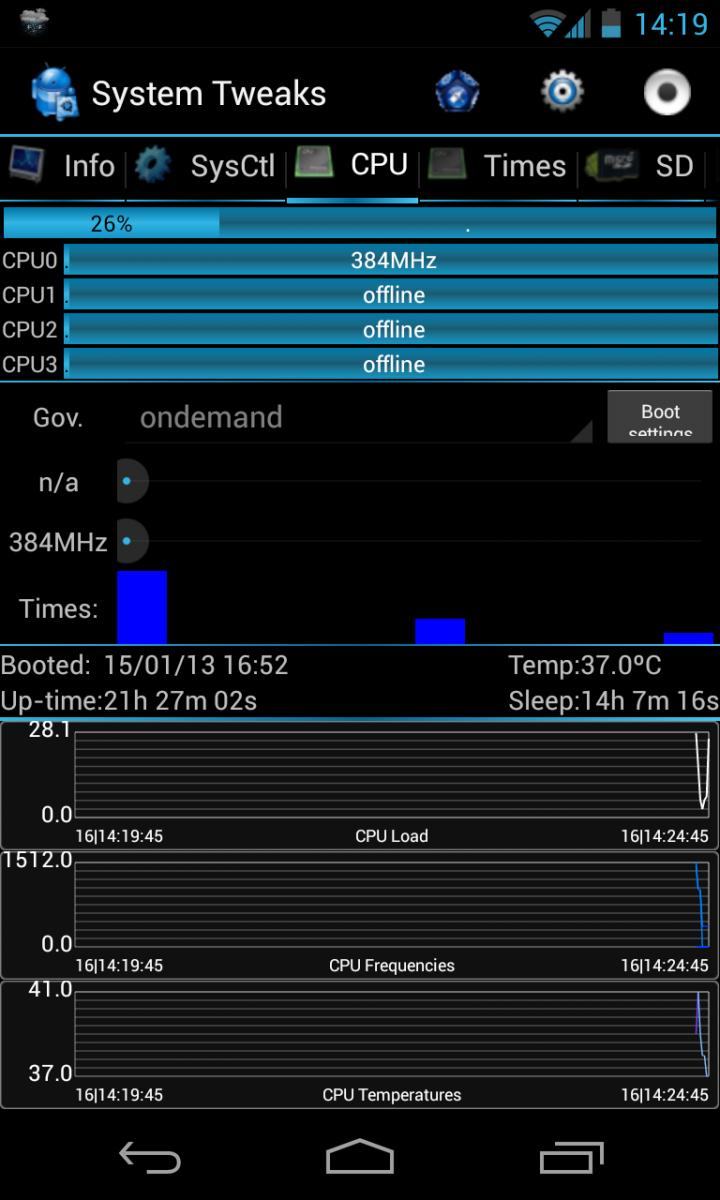Open the settings gear icon
Viewport: 720px width, 1200px height.
tap(562, 93)
